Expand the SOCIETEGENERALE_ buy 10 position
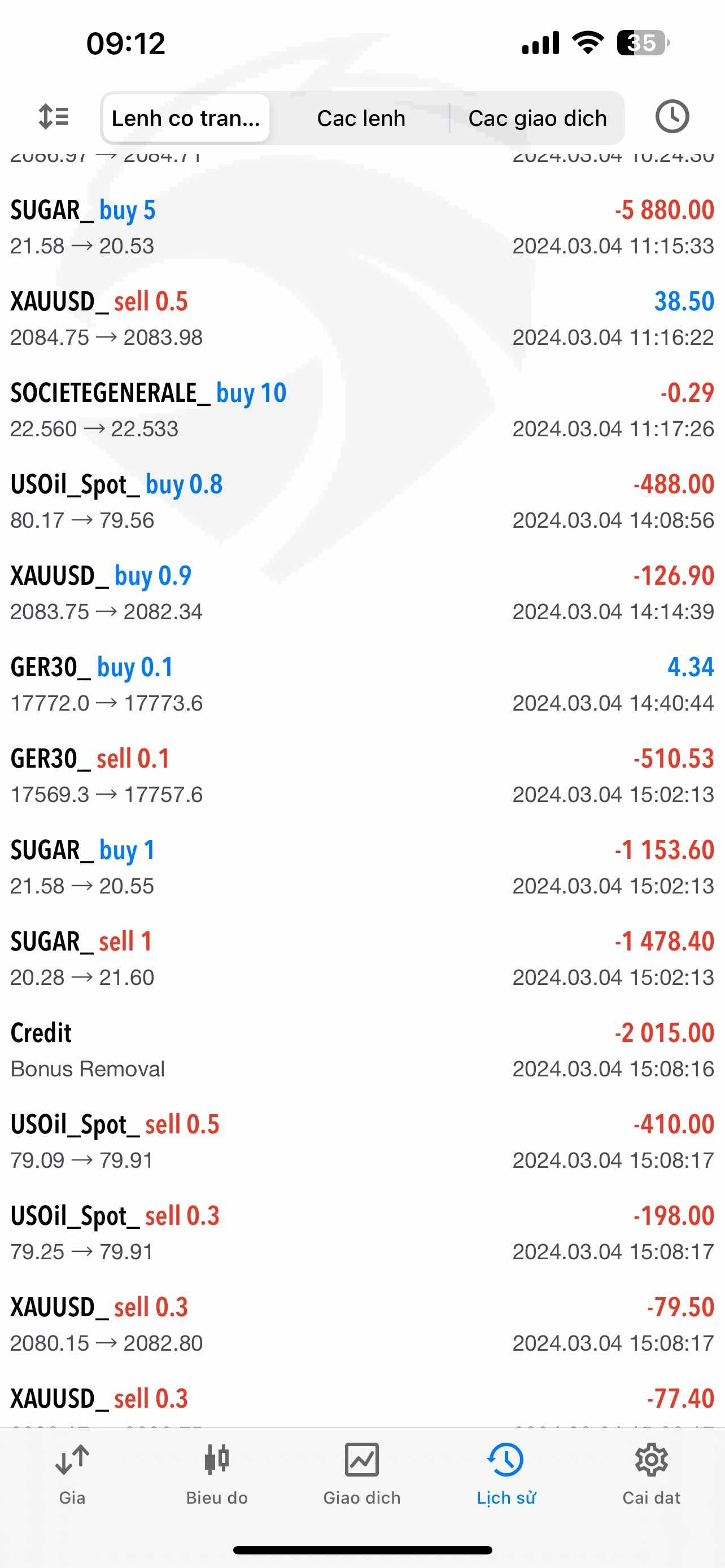The height and width of the screenshot is (1568, 725). point(362,410)
